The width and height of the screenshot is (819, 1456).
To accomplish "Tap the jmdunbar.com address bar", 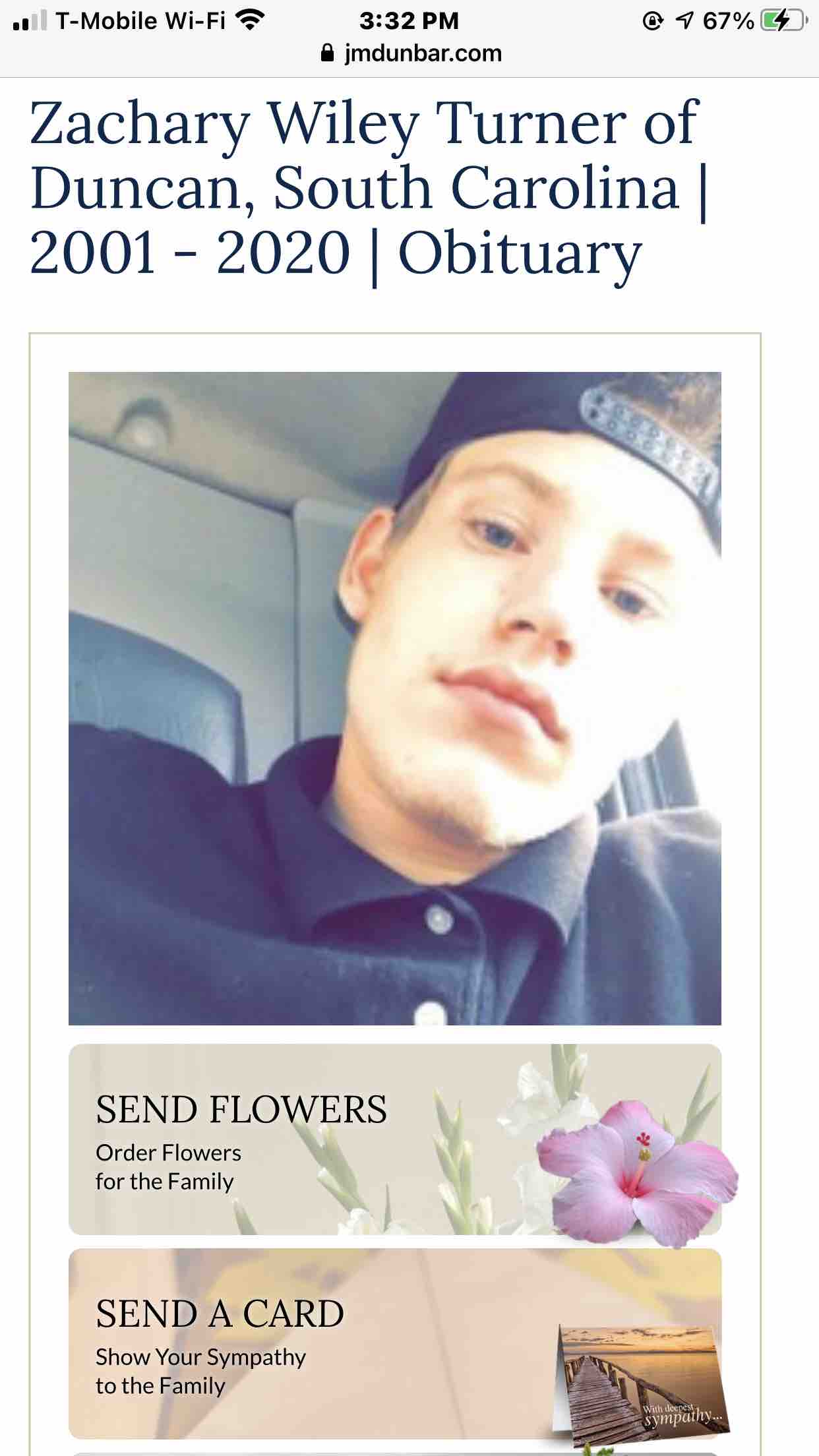I will pos(410,53).
